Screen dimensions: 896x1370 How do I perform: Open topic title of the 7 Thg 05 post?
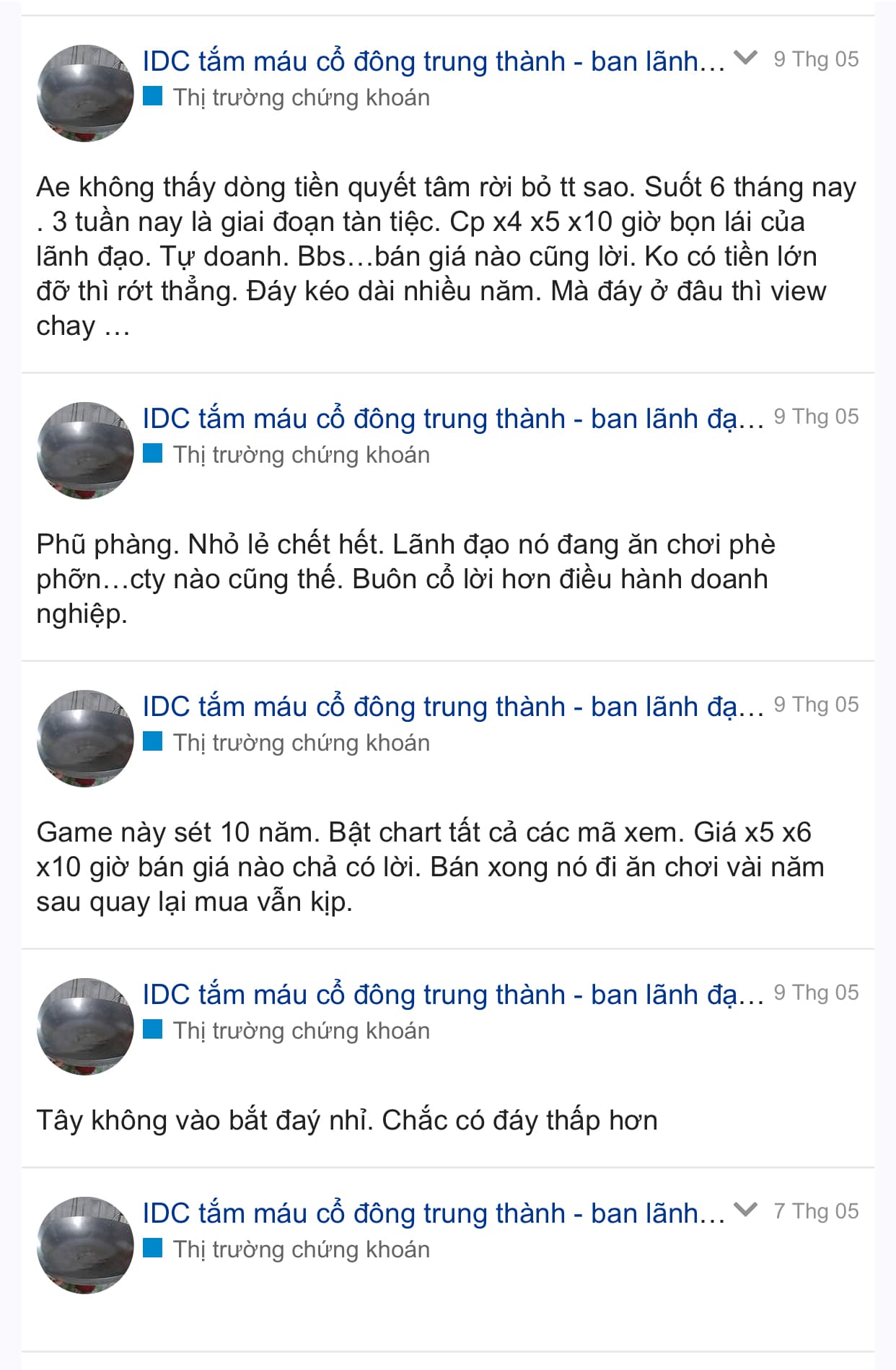point(433,1213)
